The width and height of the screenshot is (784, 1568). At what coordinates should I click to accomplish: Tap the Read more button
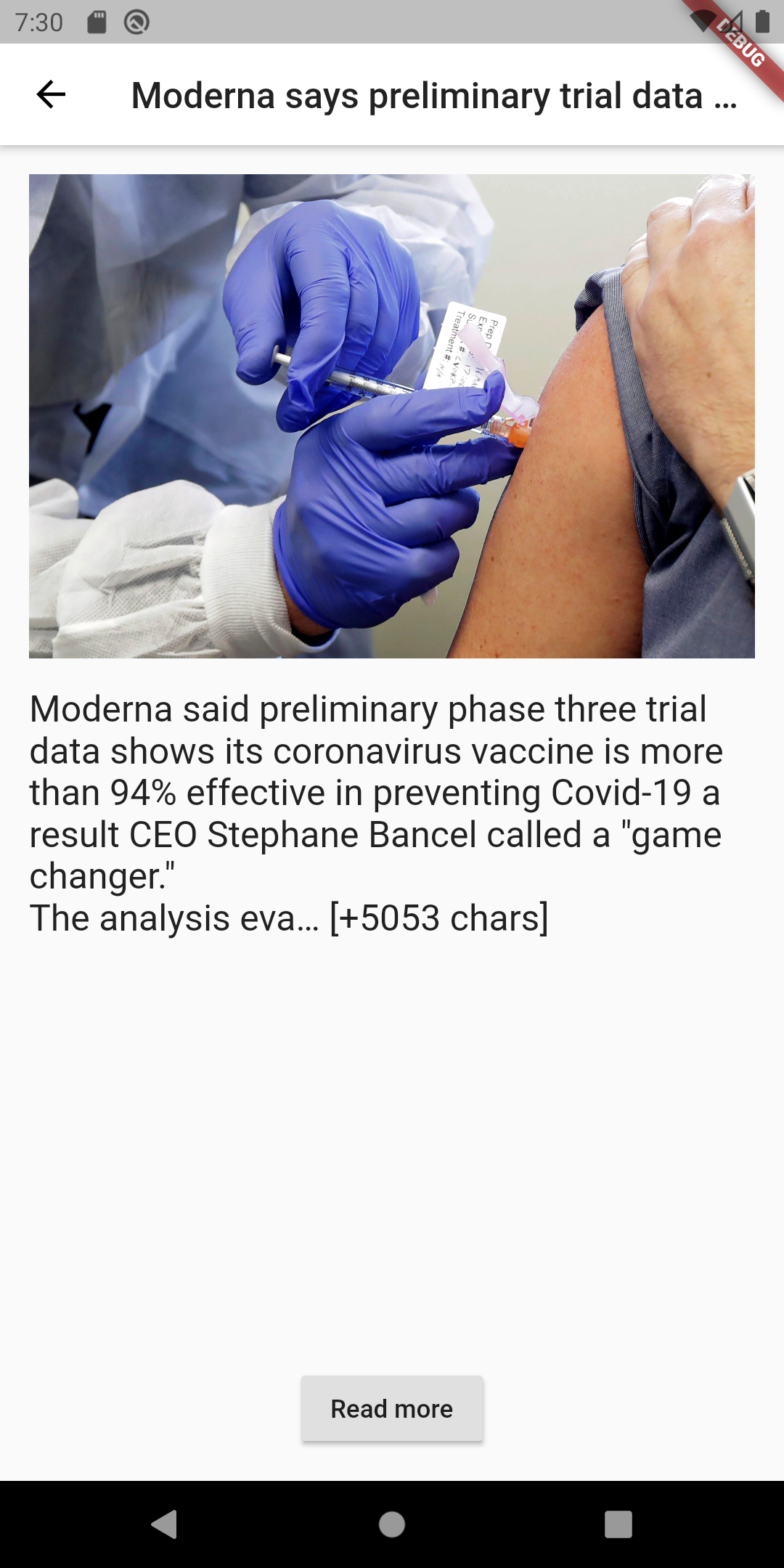click(x=392, y=1408)
